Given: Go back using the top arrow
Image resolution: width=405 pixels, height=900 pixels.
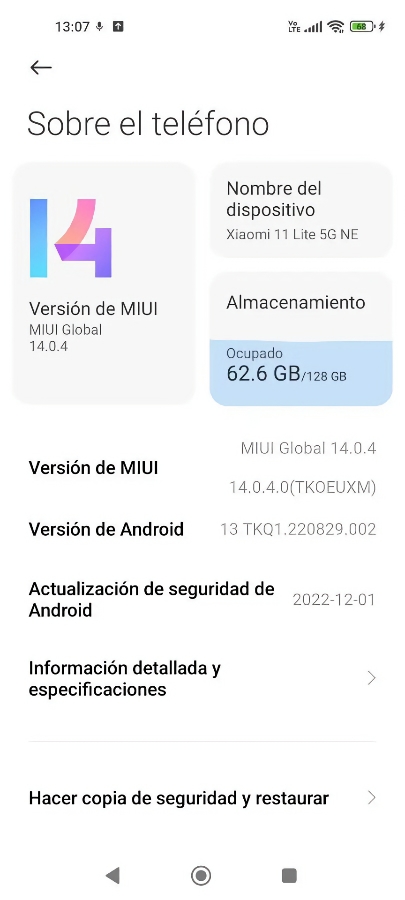Looking at the screenshot, I should [41, 67].
